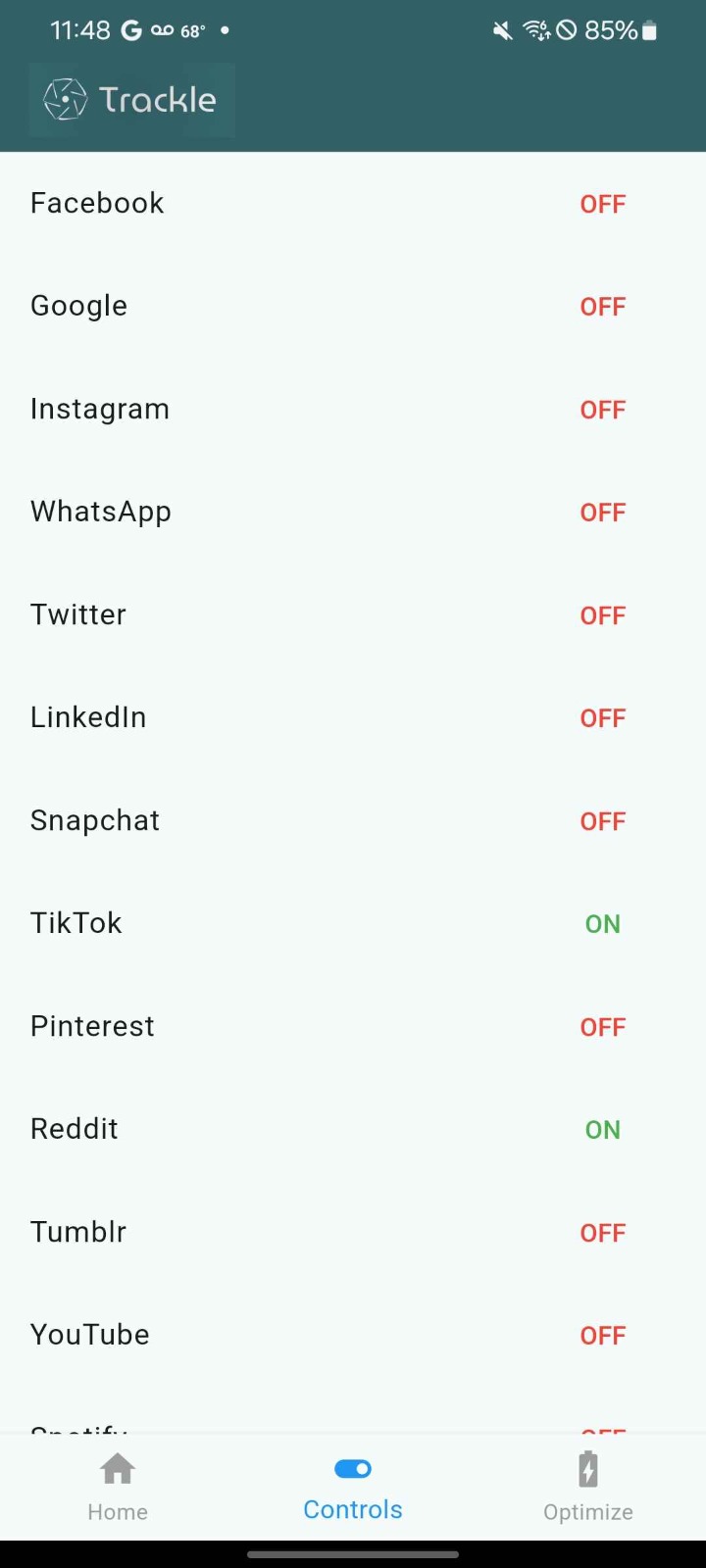Disable the TikTok control
Image resolution: width=706 pixels, height=1568 pixels.
(x=602, y=924)
